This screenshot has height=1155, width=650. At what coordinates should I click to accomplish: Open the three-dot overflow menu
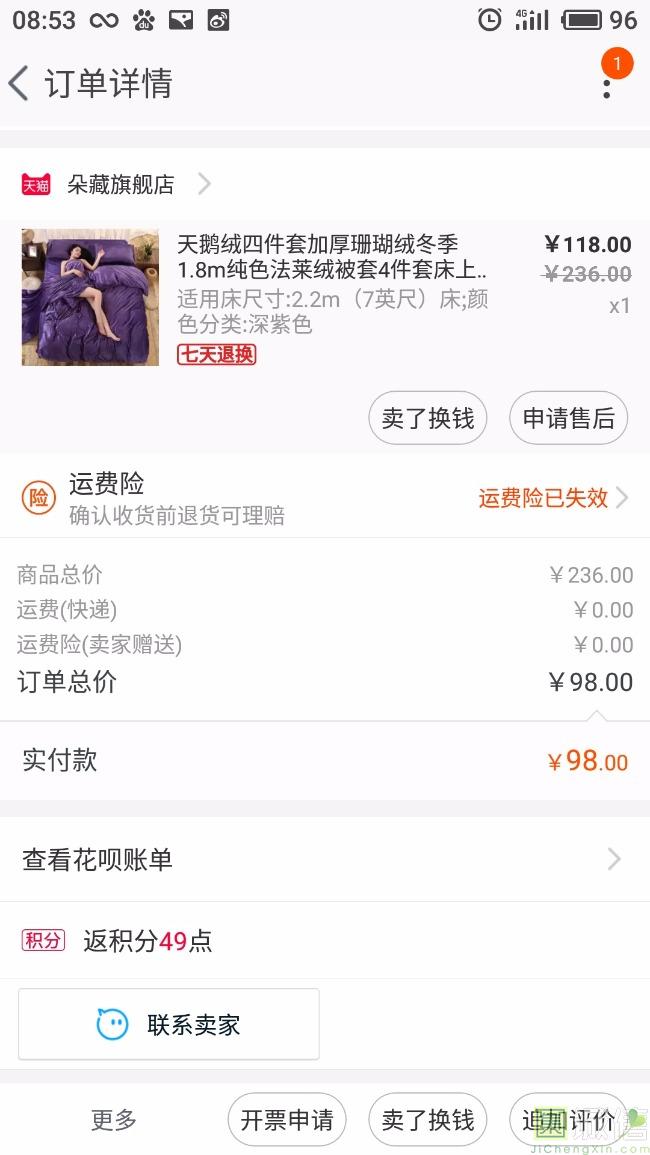(x=607, y=83)
